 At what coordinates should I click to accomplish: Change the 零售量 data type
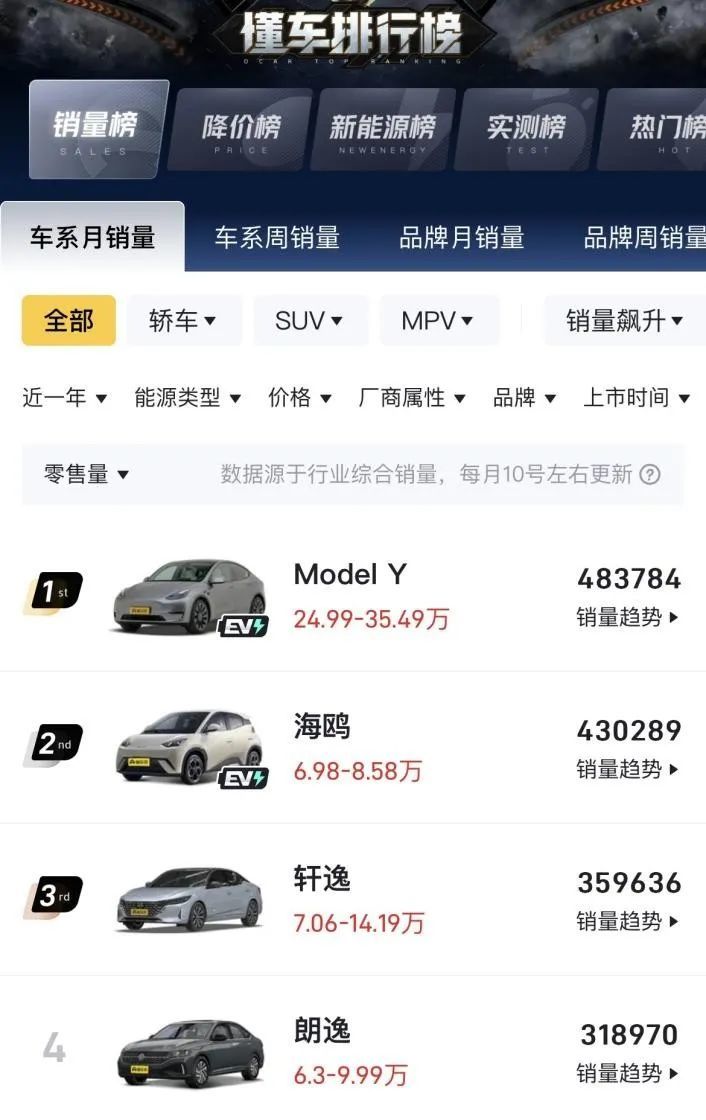(x=87, y=474)
